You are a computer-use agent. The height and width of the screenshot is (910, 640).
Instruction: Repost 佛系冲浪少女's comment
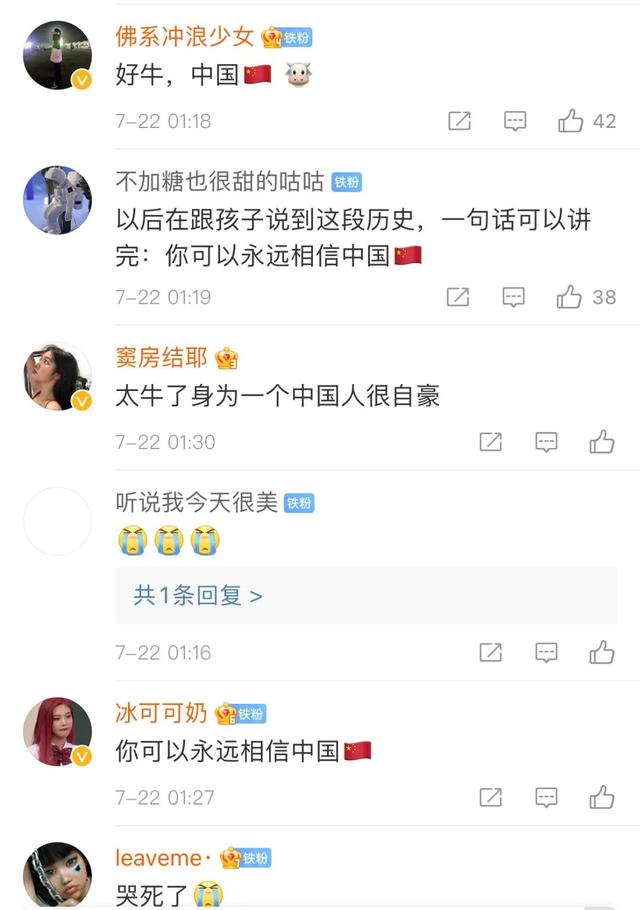coord(459,121)
